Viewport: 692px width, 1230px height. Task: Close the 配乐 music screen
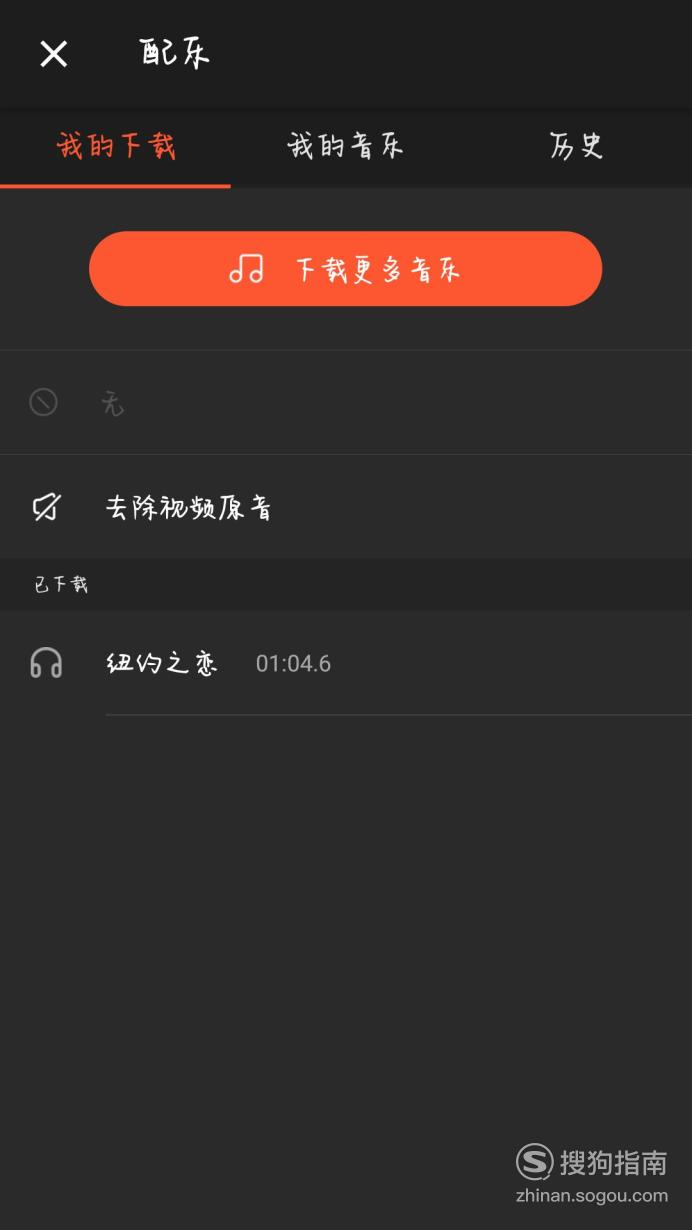point(53,54)
